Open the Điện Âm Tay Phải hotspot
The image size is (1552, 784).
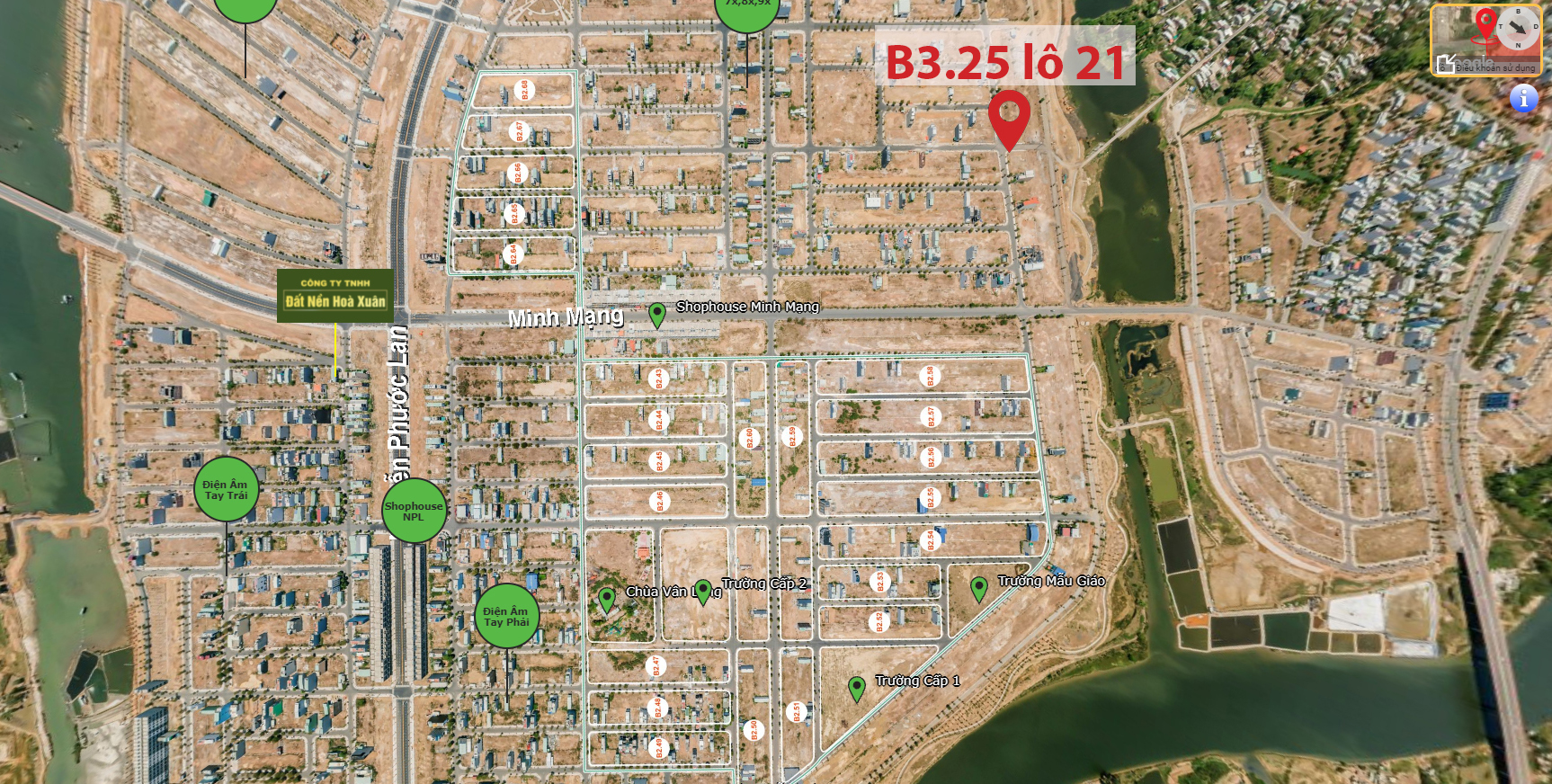[506, 616]
